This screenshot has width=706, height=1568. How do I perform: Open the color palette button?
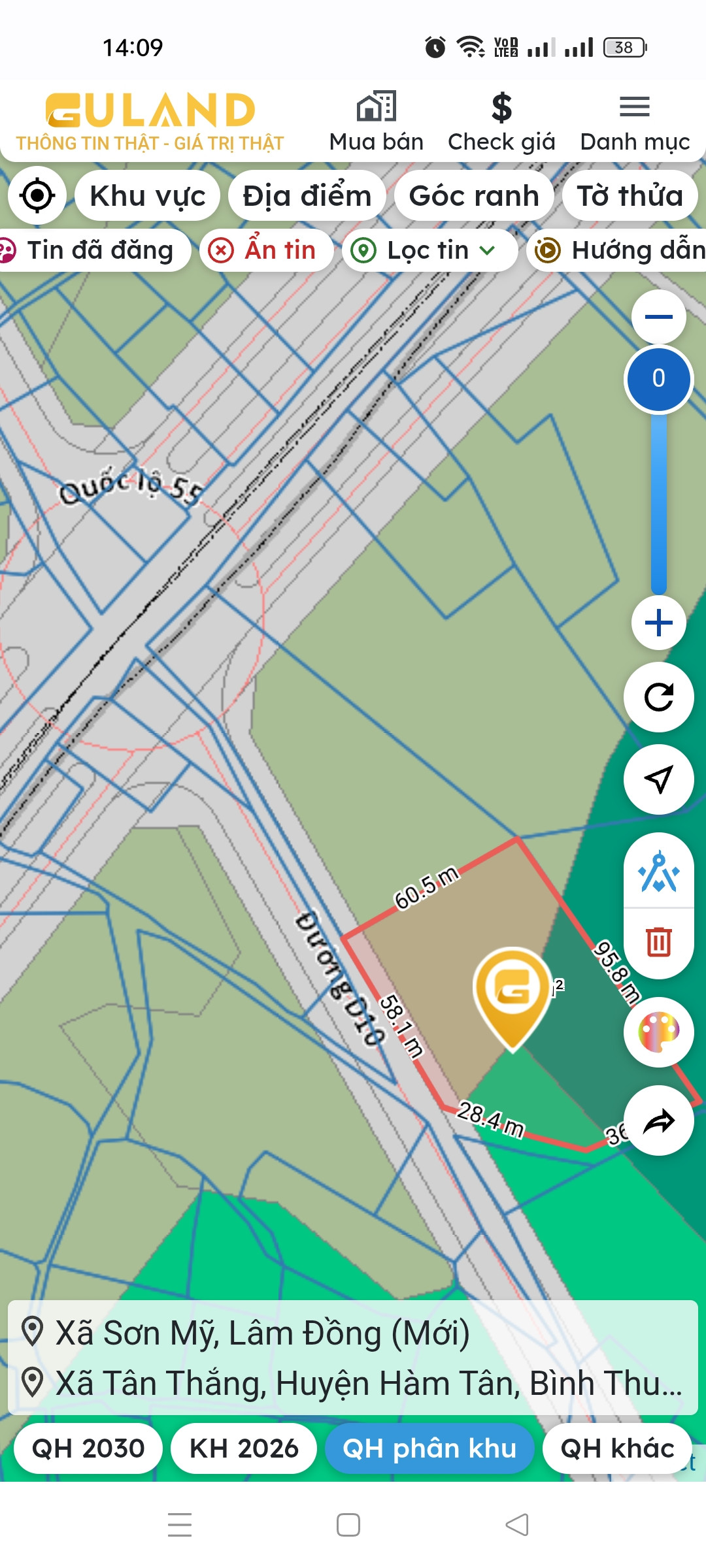659,1032
